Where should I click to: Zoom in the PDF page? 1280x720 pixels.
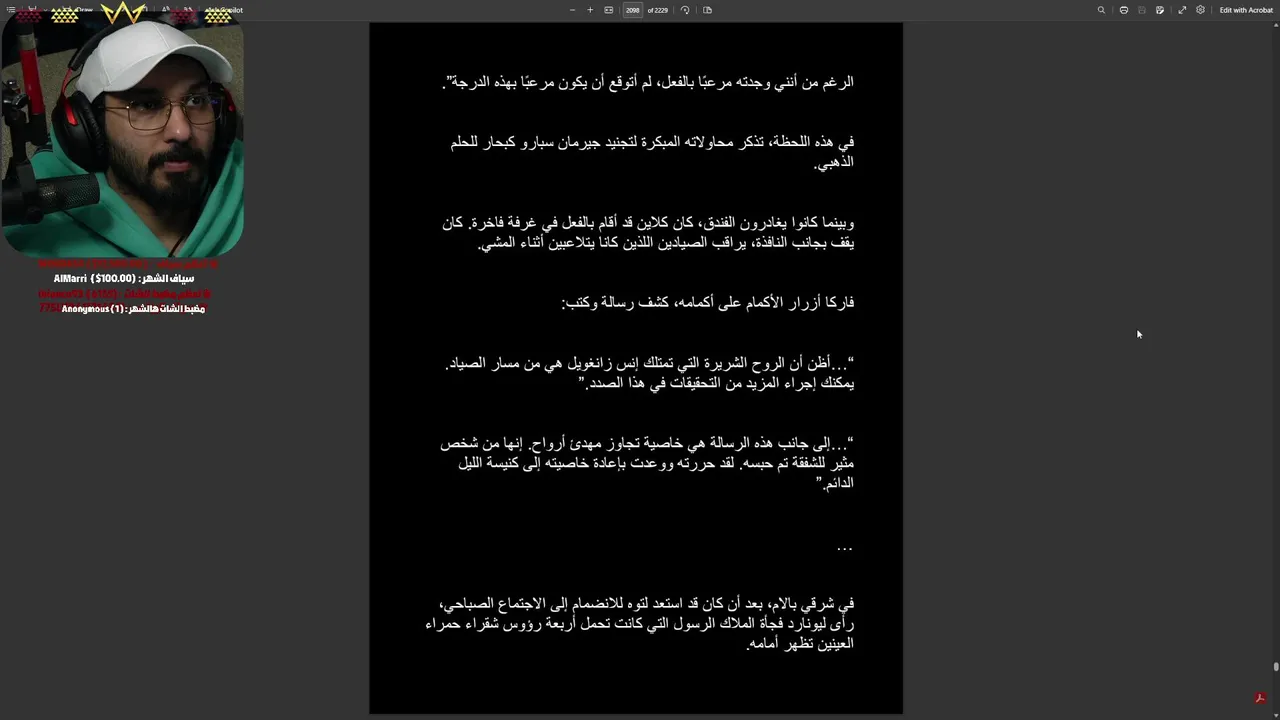pos(590,10)
